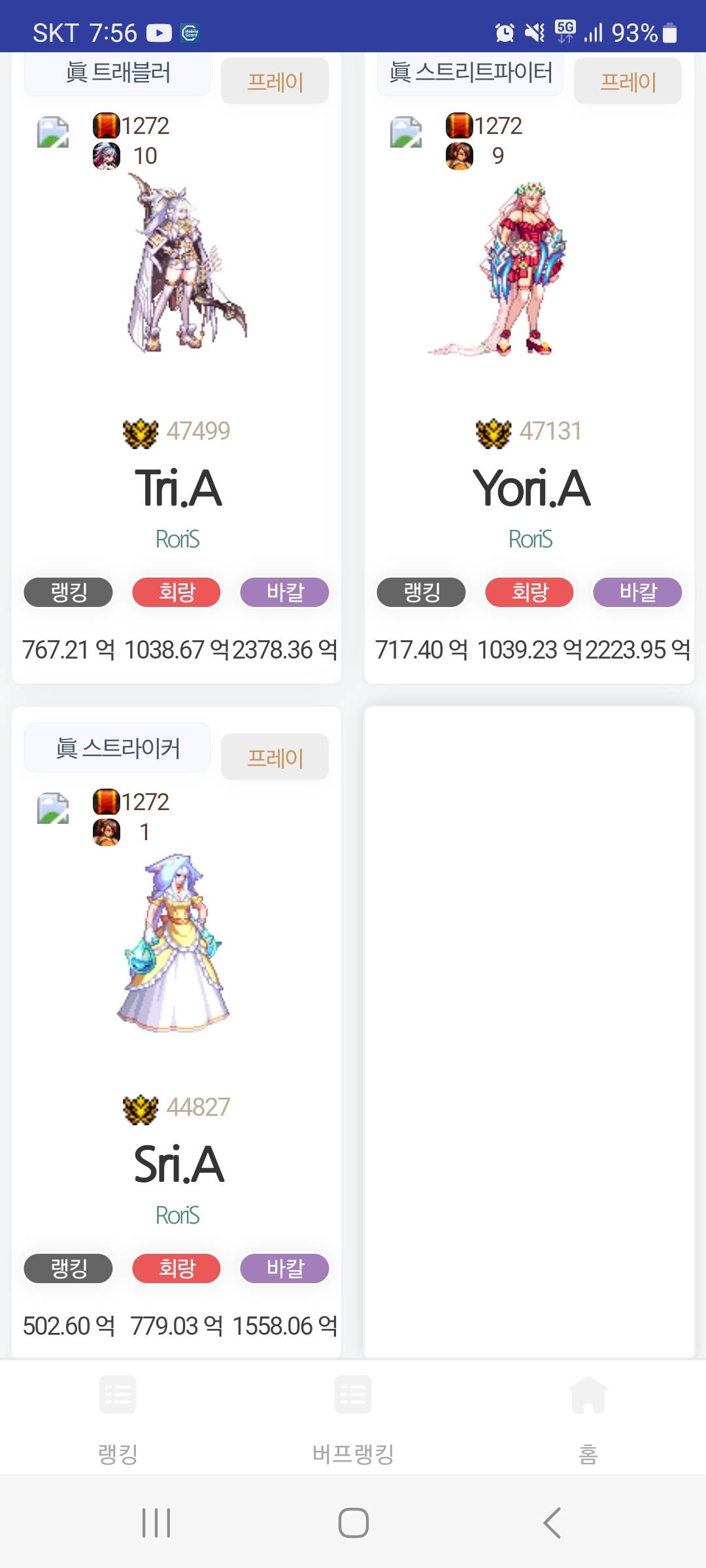The width and height of the screenshot is (706, 1568).
Task: Tap 프레이 button on 眞 스트리트파이터 card
Action: tap(628, 82)
